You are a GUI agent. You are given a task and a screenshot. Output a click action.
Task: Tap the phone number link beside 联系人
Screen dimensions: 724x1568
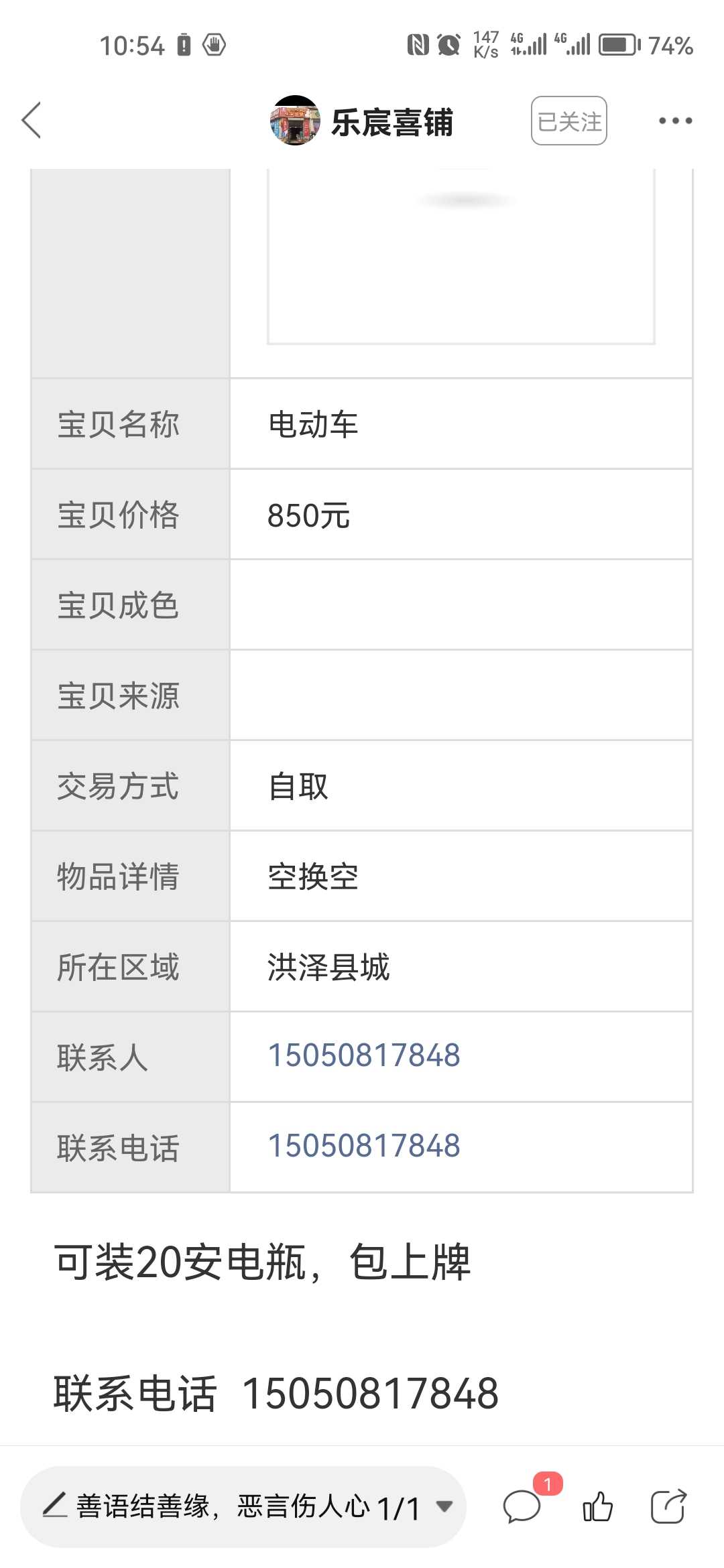pyautogui.click(x=364, y=1055)
